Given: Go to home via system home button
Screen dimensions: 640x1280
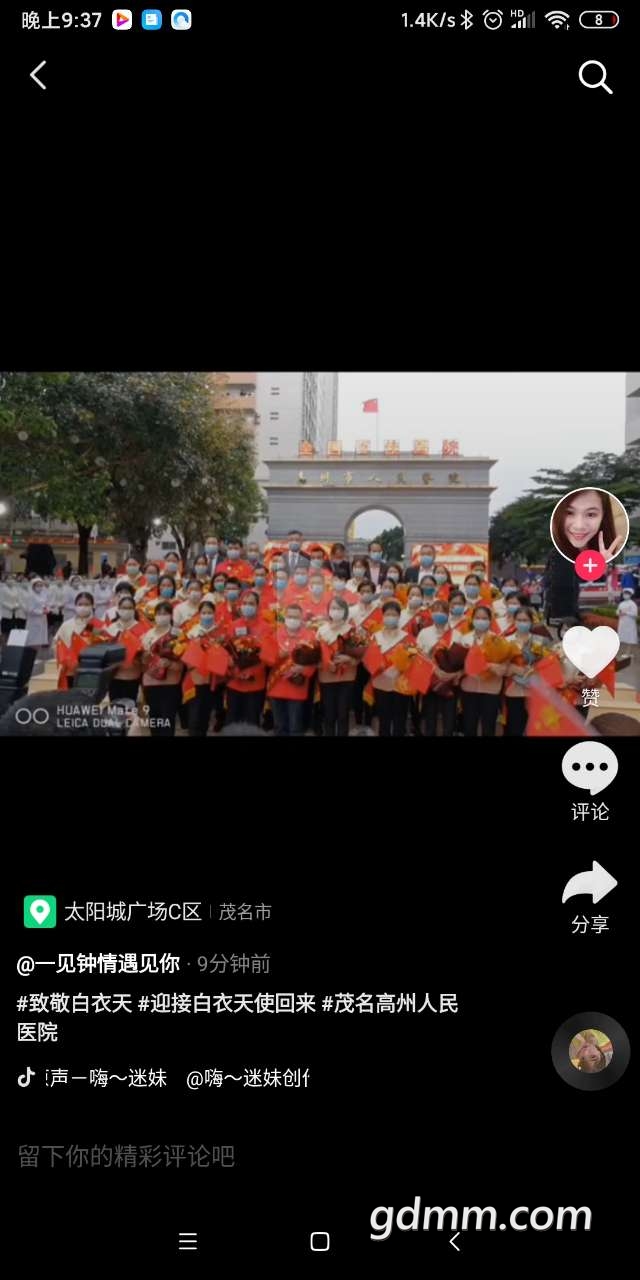Looking at the screenshot, I should pos(320,1241).
